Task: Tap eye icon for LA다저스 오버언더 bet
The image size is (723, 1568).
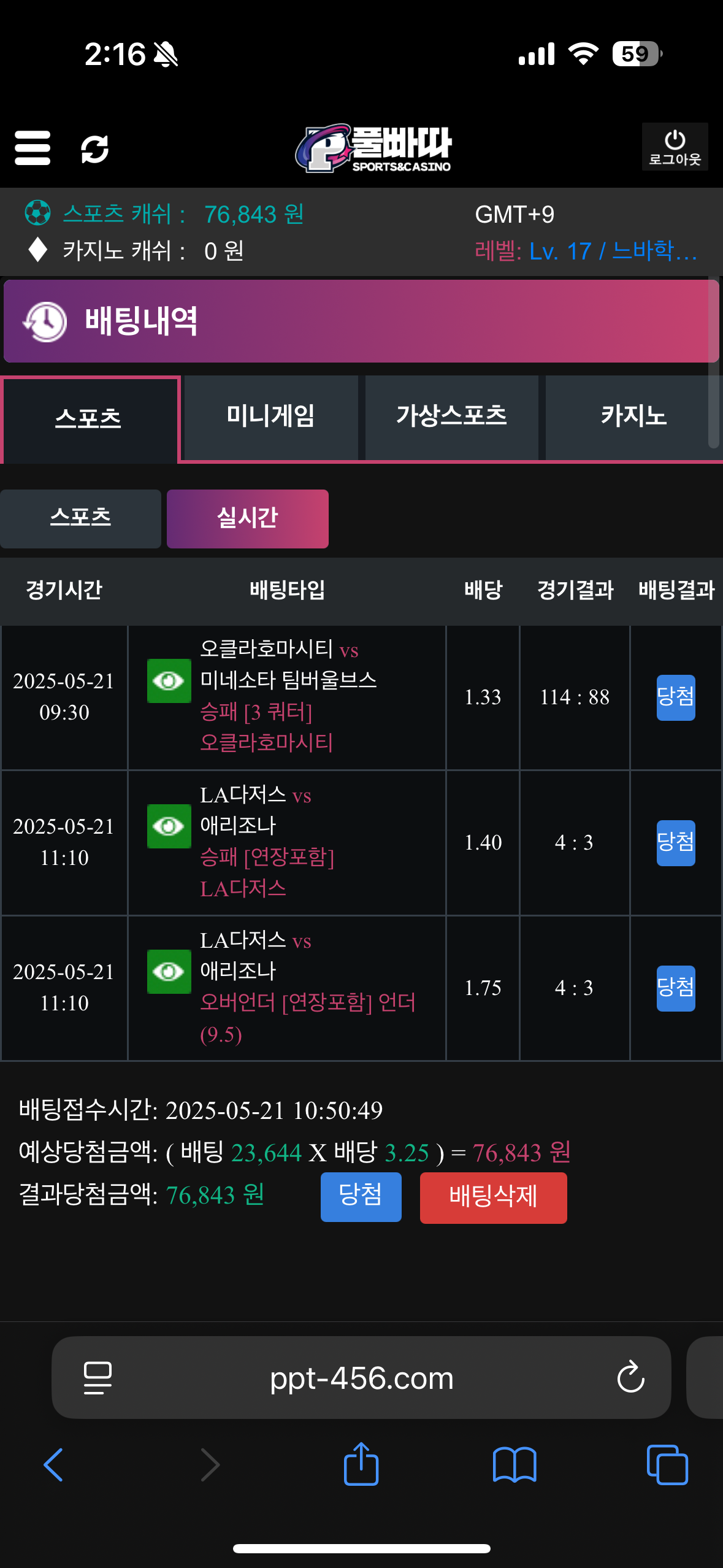Action: coord(169,971)
